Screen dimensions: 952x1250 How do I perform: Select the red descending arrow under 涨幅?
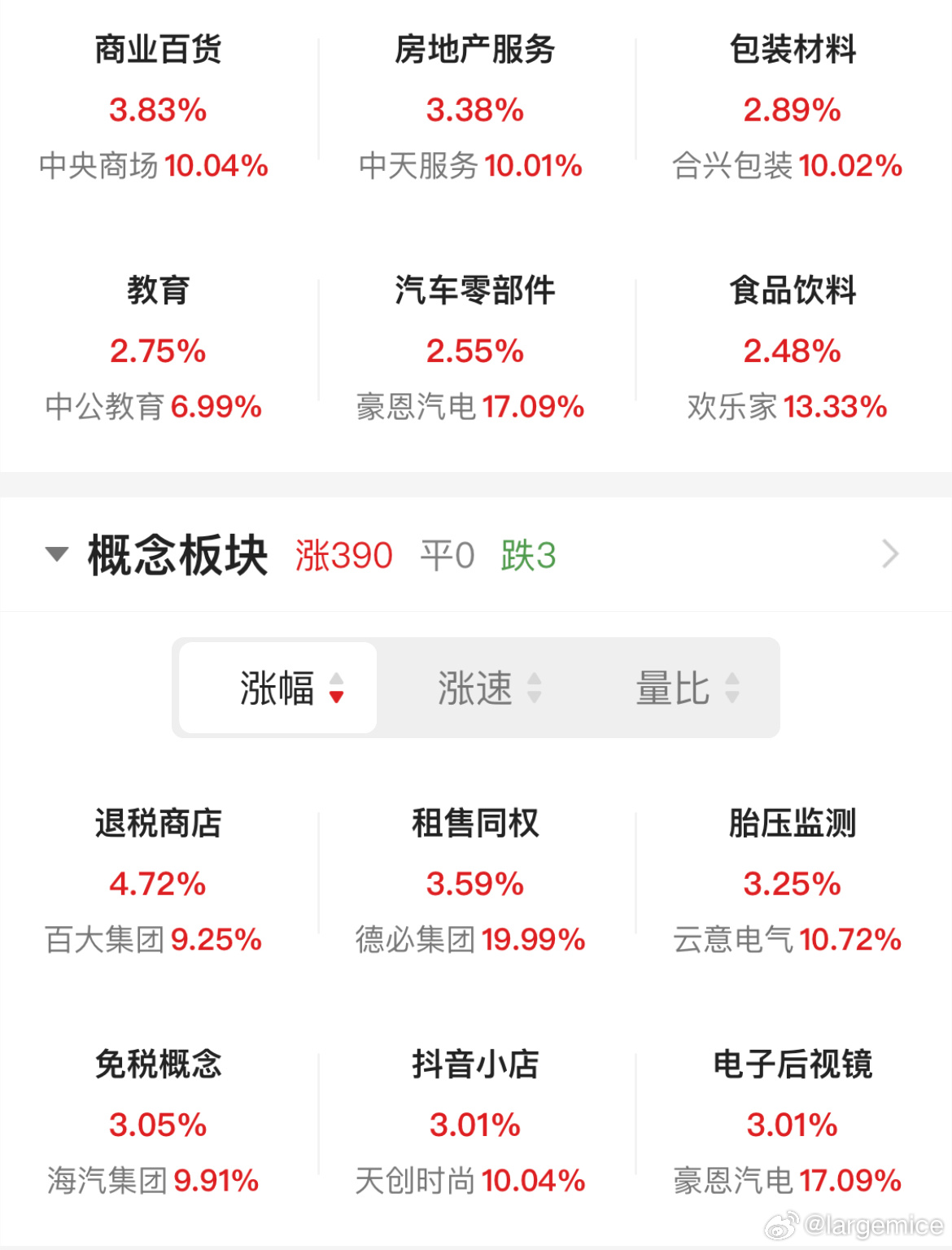[334, 696]
